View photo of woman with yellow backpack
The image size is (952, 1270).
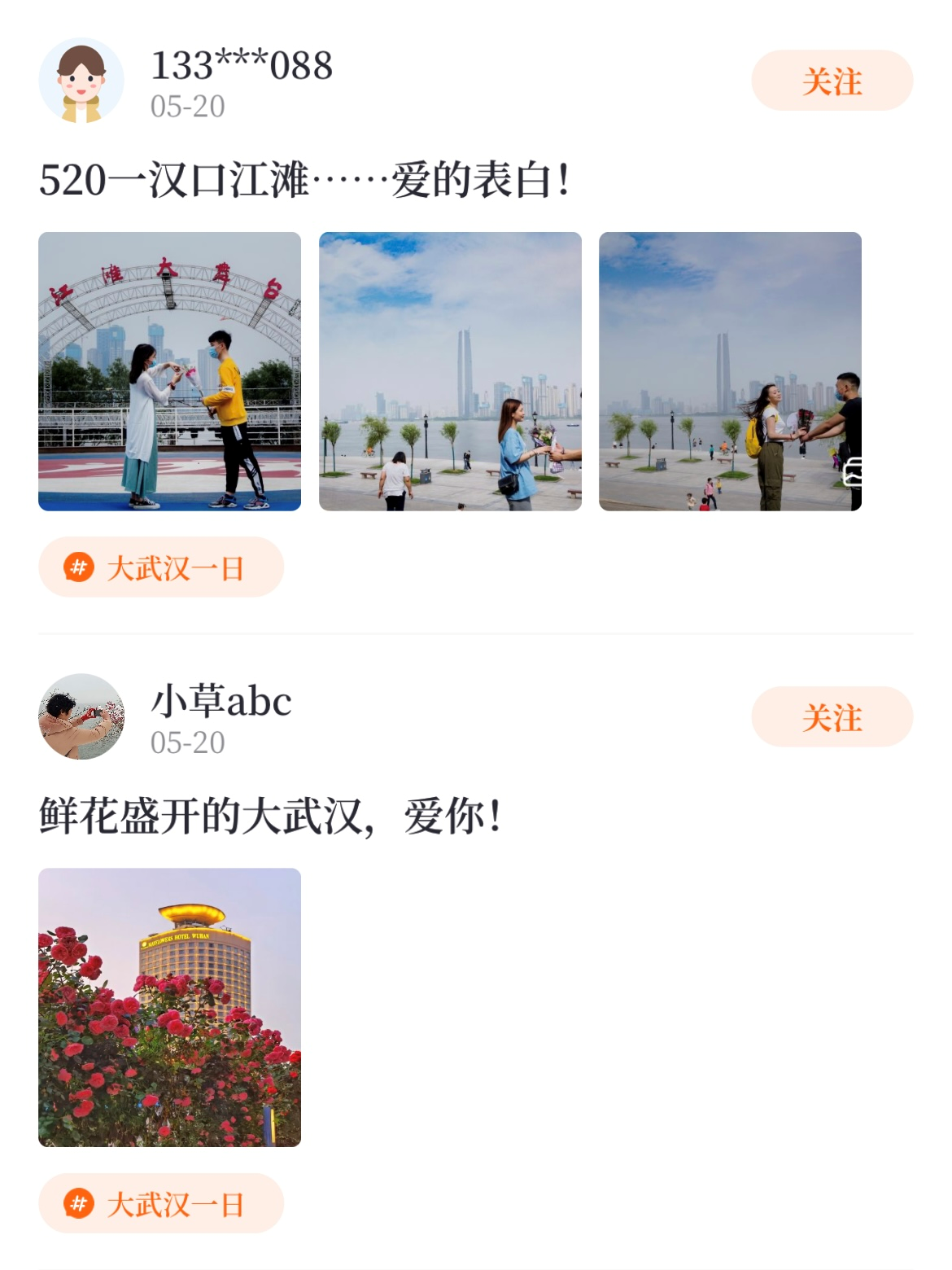730,371
